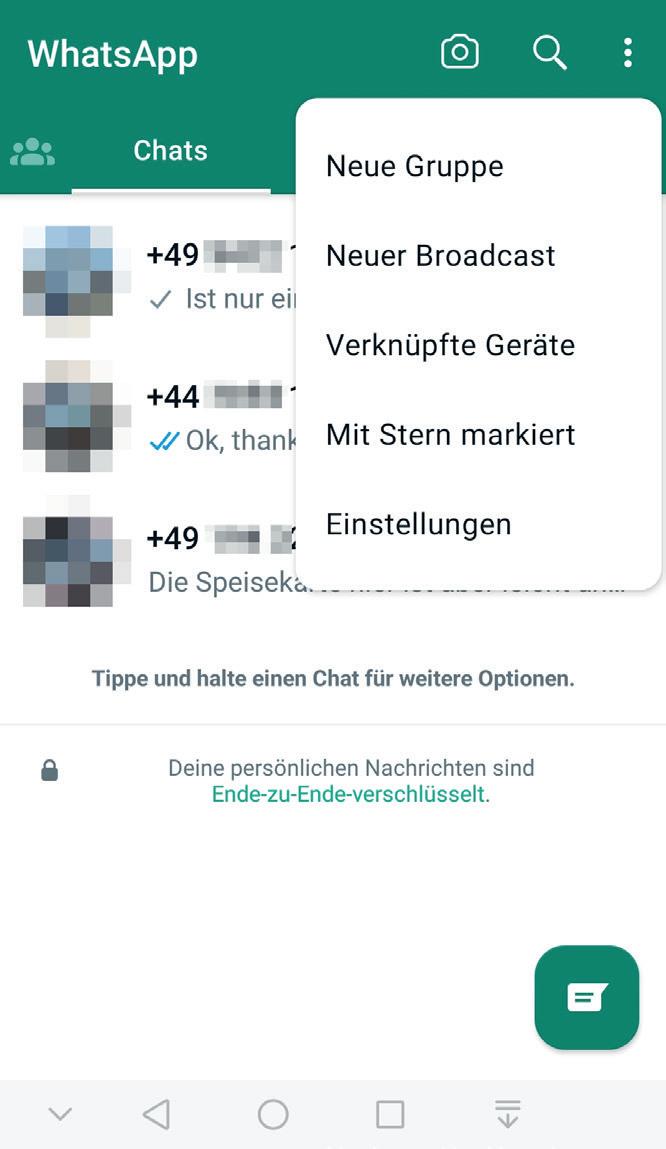
Task: Open Verknüpfte Geräte
Action: [x=450, y=346]
